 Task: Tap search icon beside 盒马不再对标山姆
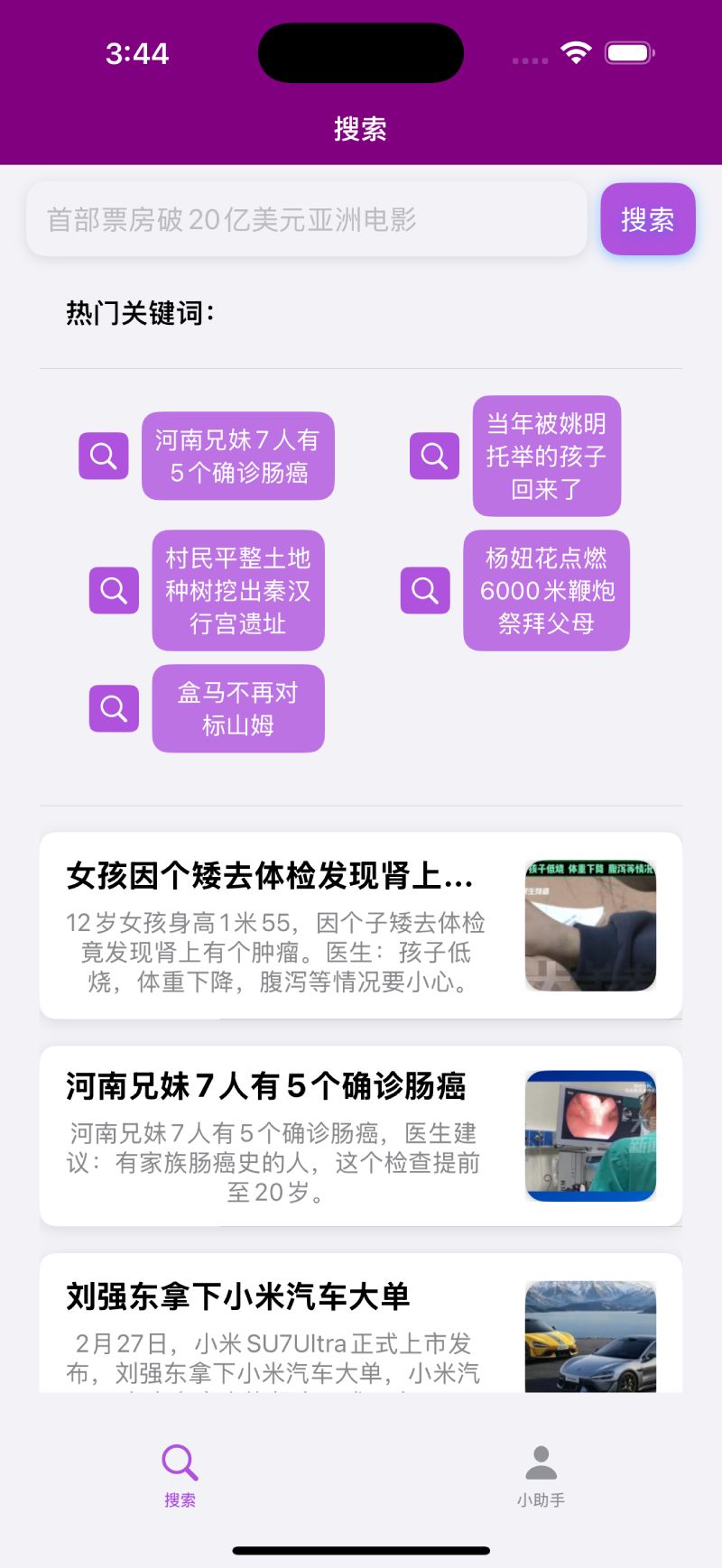(x=114, y=708)
